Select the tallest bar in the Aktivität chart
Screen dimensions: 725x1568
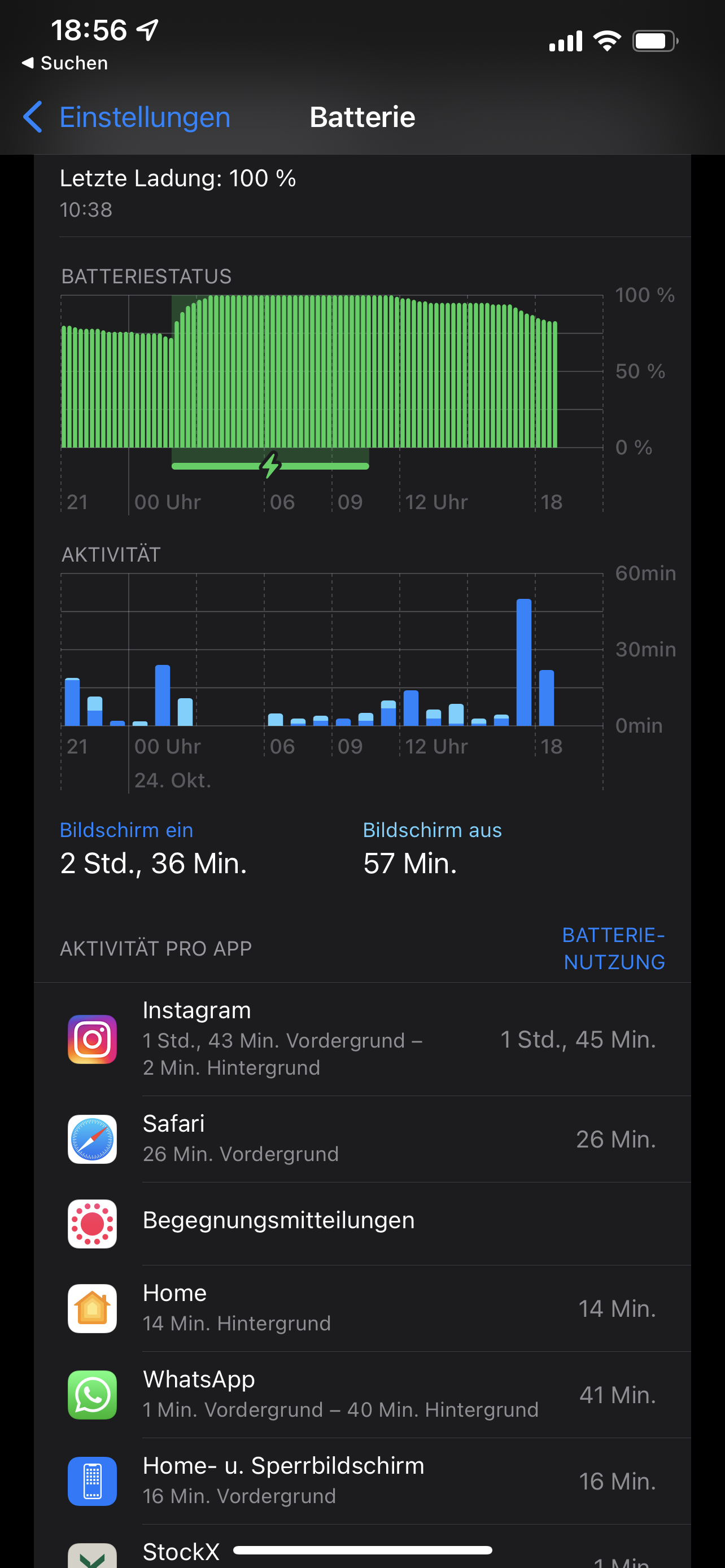(523, 662)
